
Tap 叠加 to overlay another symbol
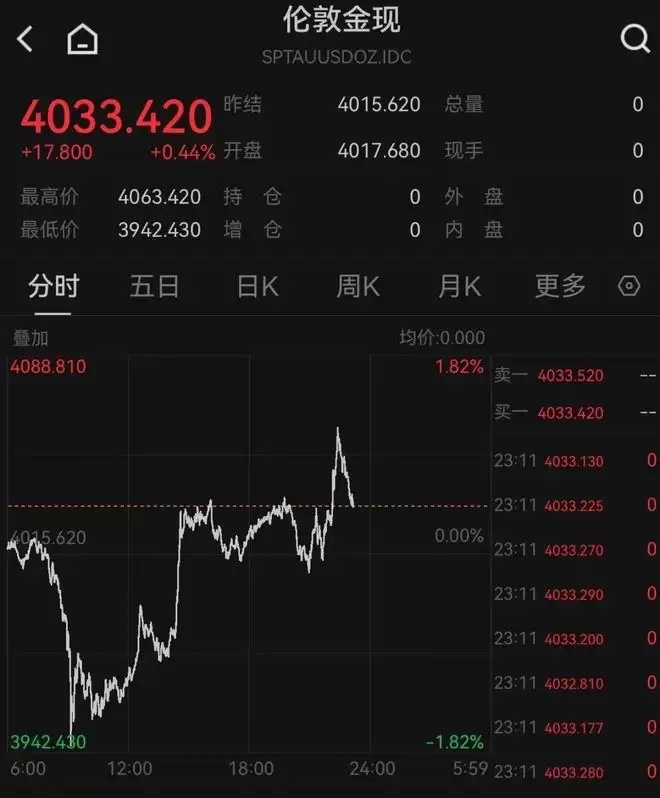point(31,338)
